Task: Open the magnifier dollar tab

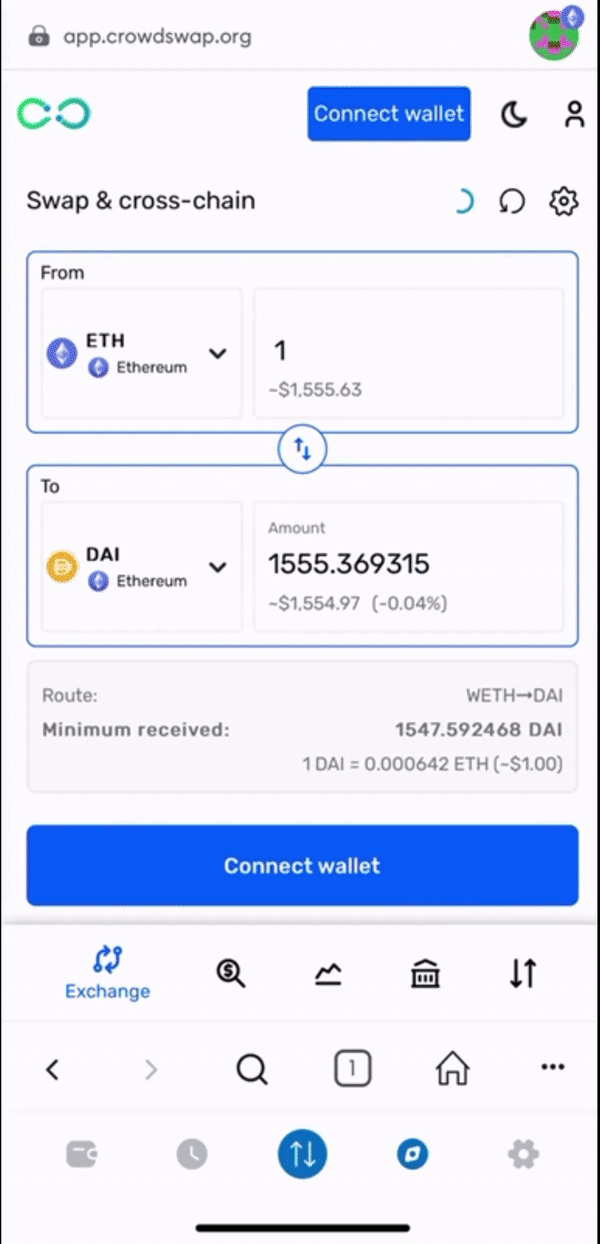Action: pos(231,973)
